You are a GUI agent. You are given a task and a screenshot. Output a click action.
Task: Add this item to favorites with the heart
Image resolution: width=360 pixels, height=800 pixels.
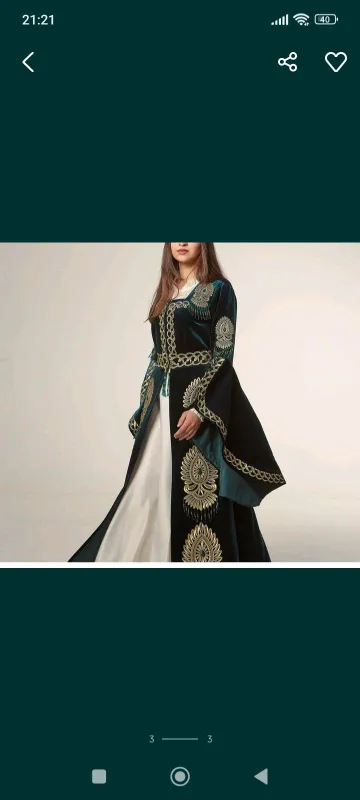pyautogui.click(x=336, y=62)
